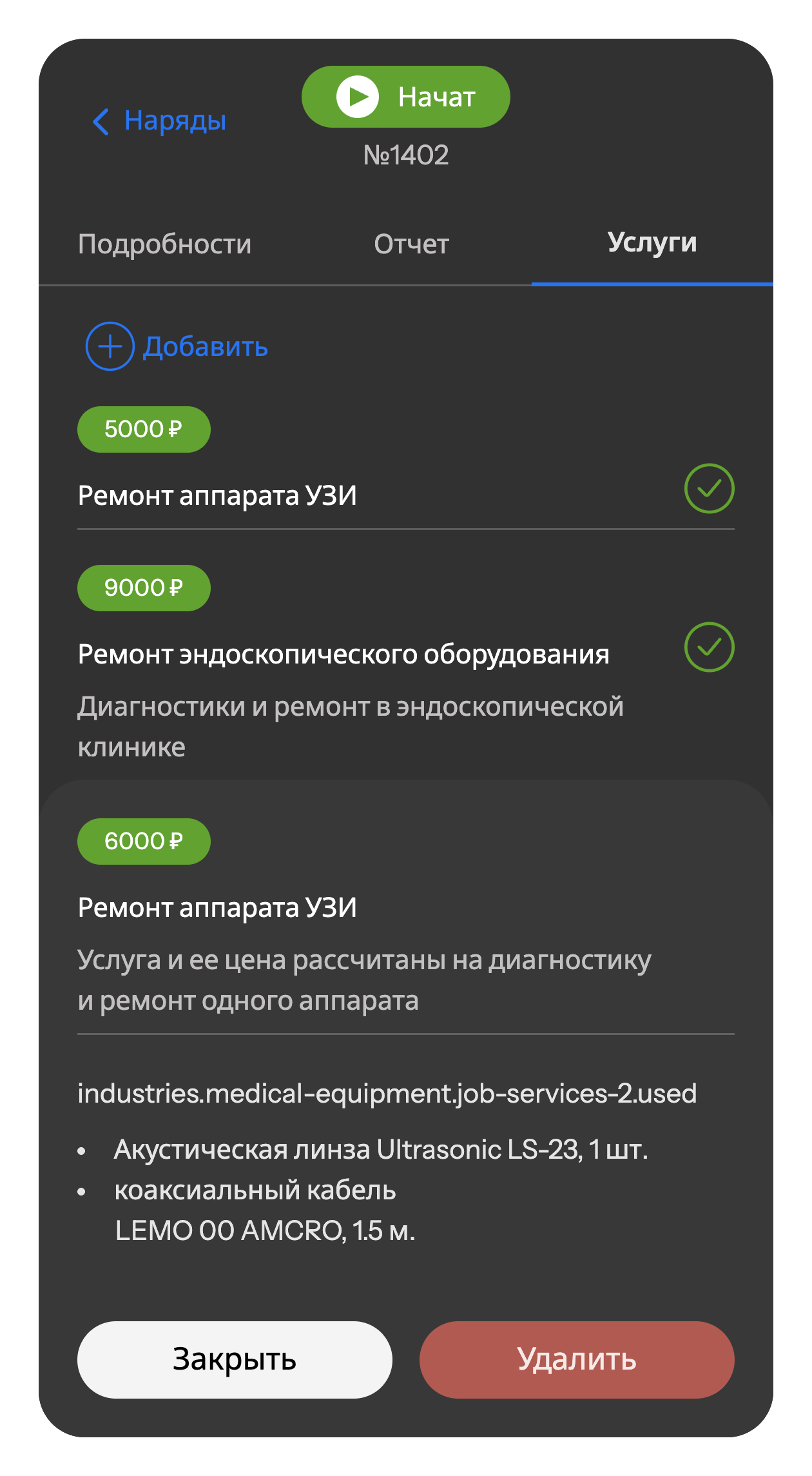Viewport: 812px width, 1476px height.
Task: Toggle the check for Ремонт эндоскопического оборудования
Action: click(709, 647)
